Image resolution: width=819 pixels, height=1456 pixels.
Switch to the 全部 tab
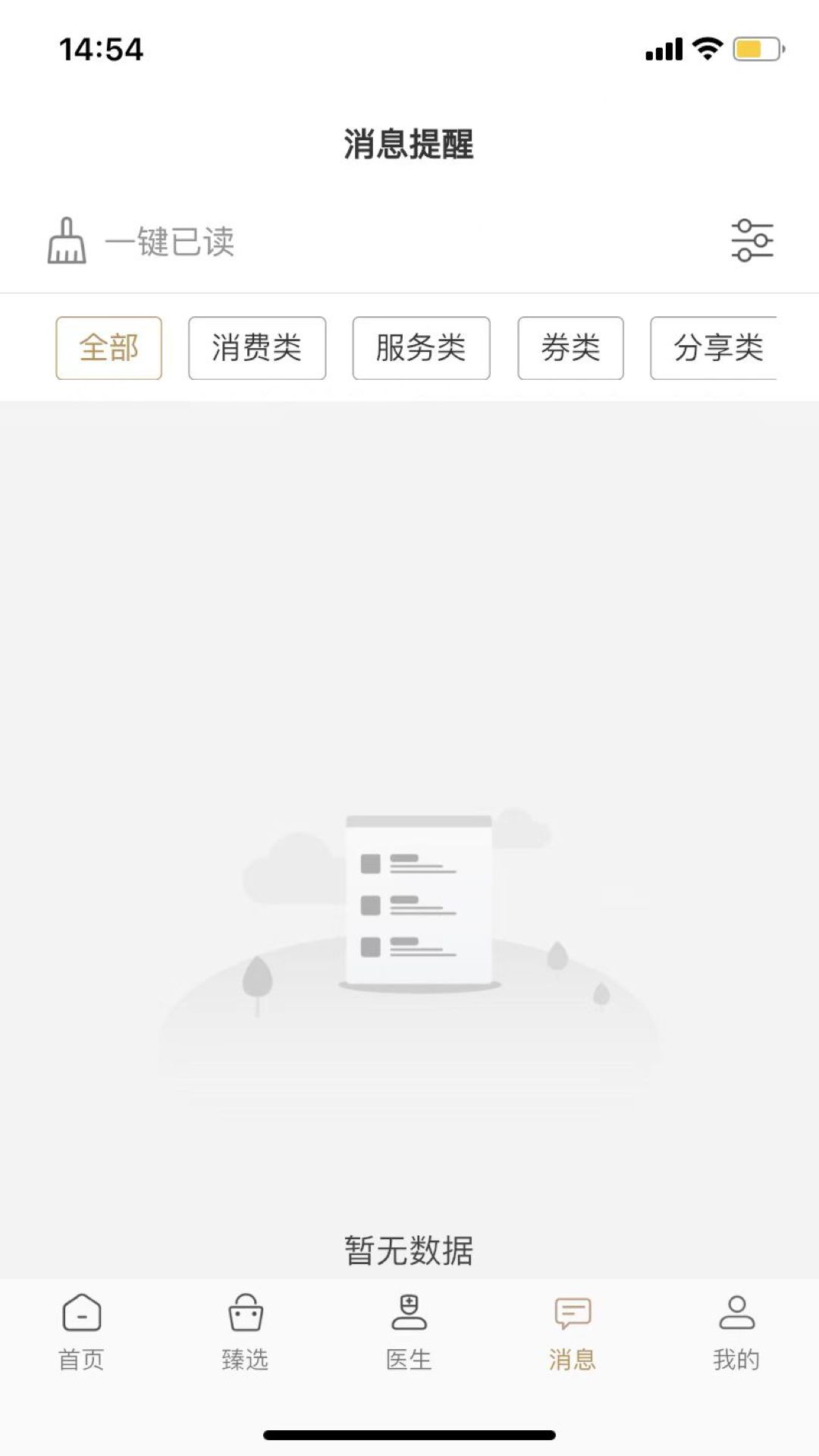coord(108,347)
